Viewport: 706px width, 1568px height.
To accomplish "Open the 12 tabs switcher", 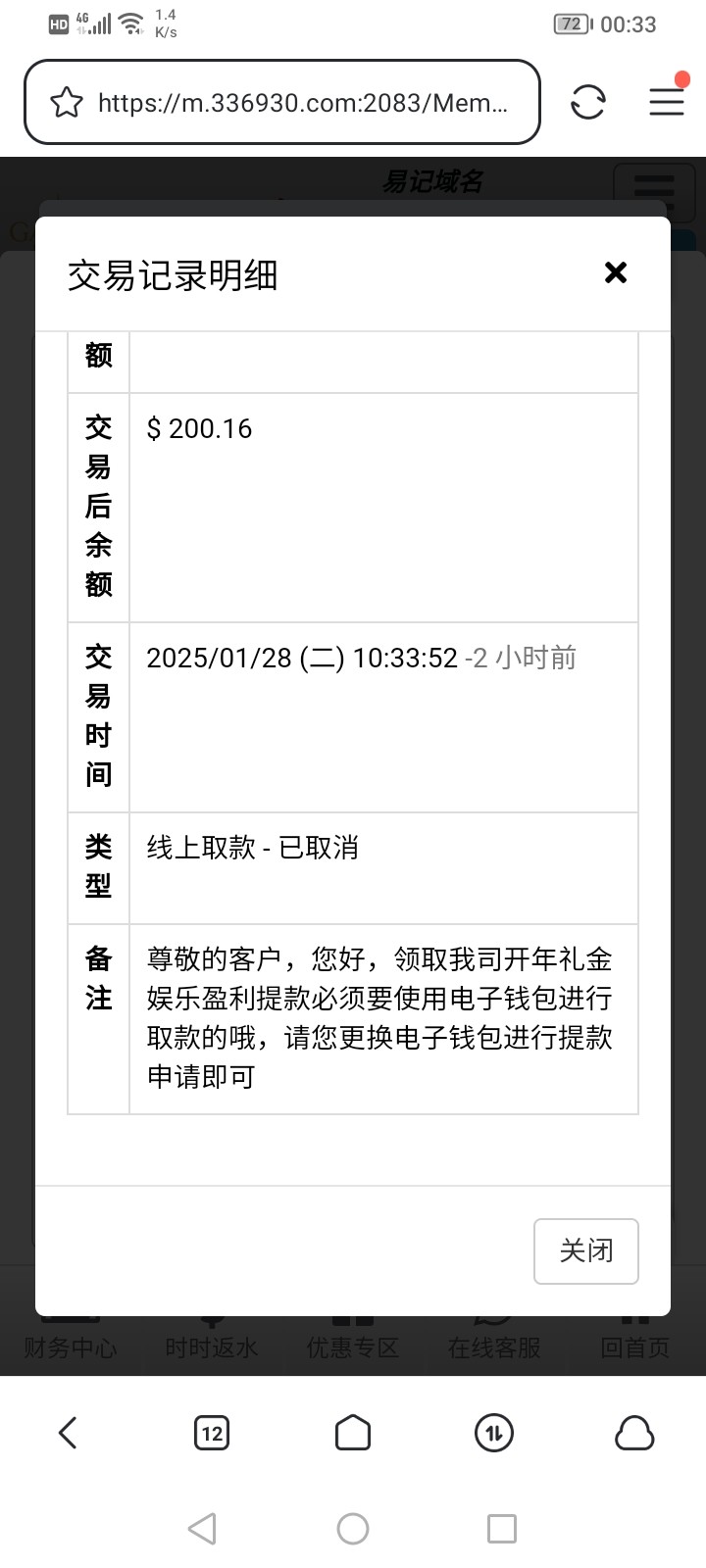I will pos(212,1433).
